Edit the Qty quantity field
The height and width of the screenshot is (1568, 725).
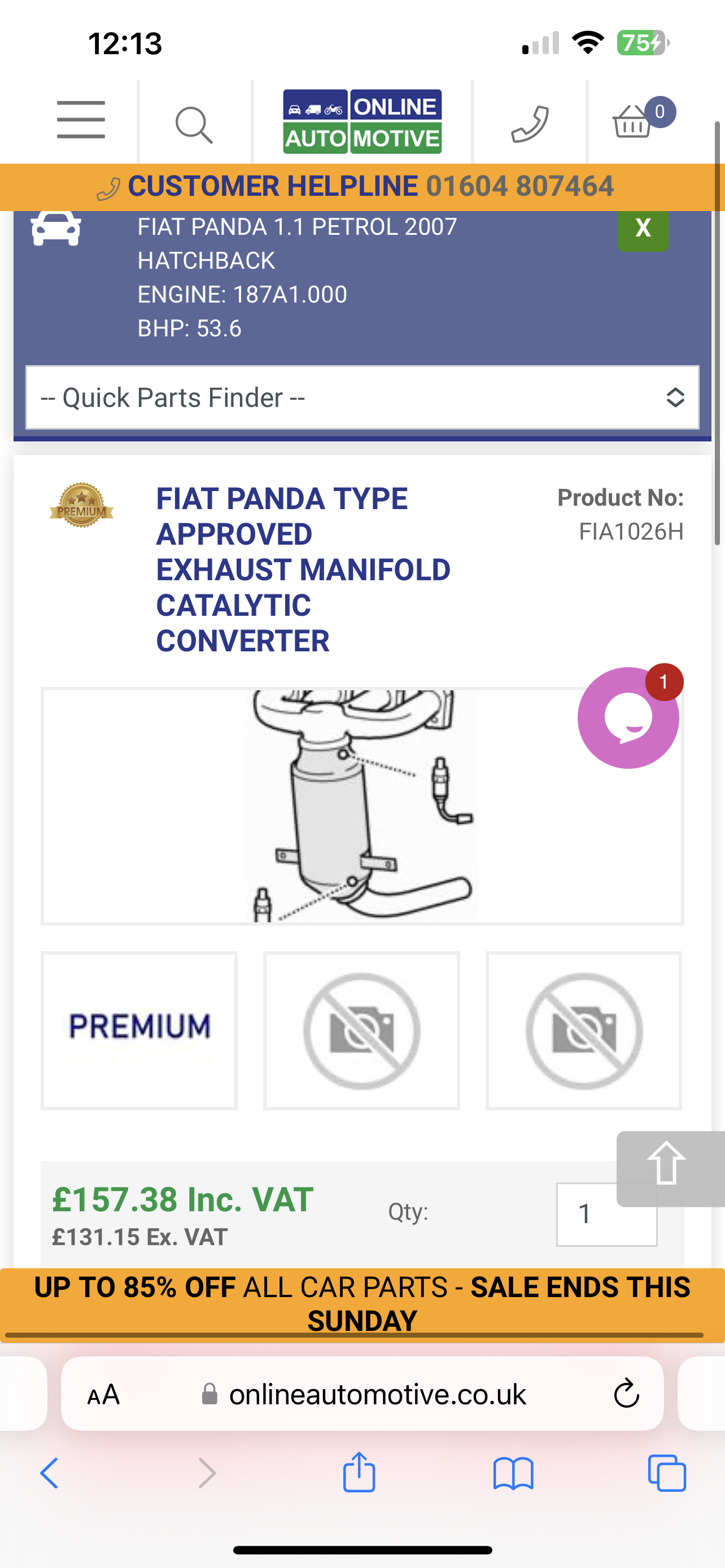tap(606, 1214)
